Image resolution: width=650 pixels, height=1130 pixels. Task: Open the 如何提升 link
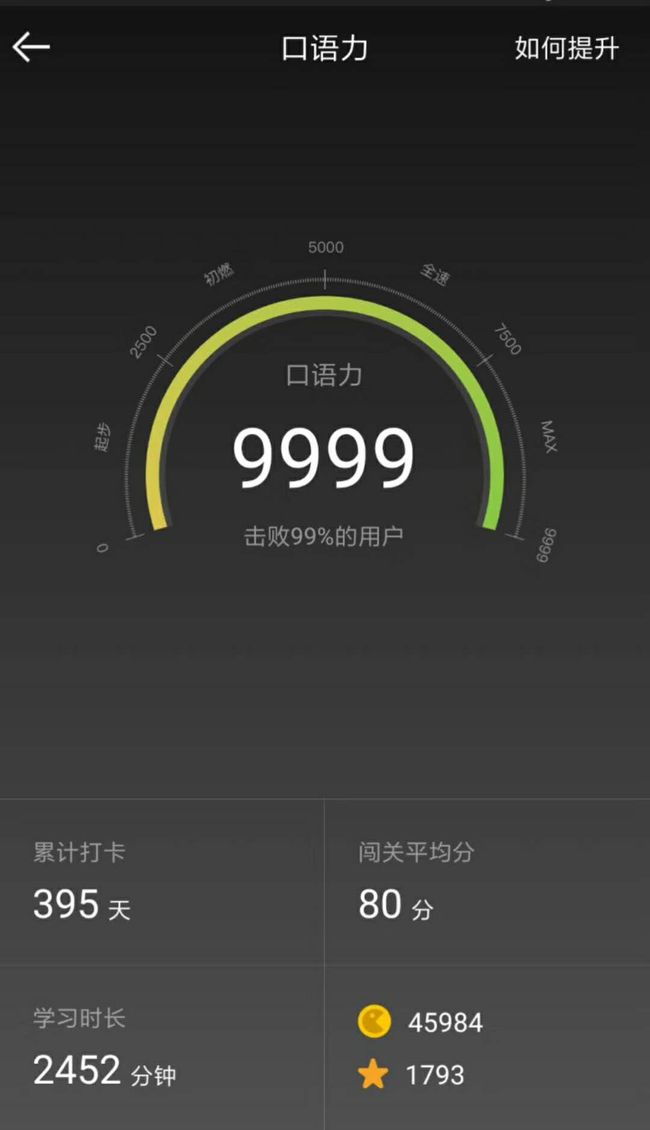[566, 48]
